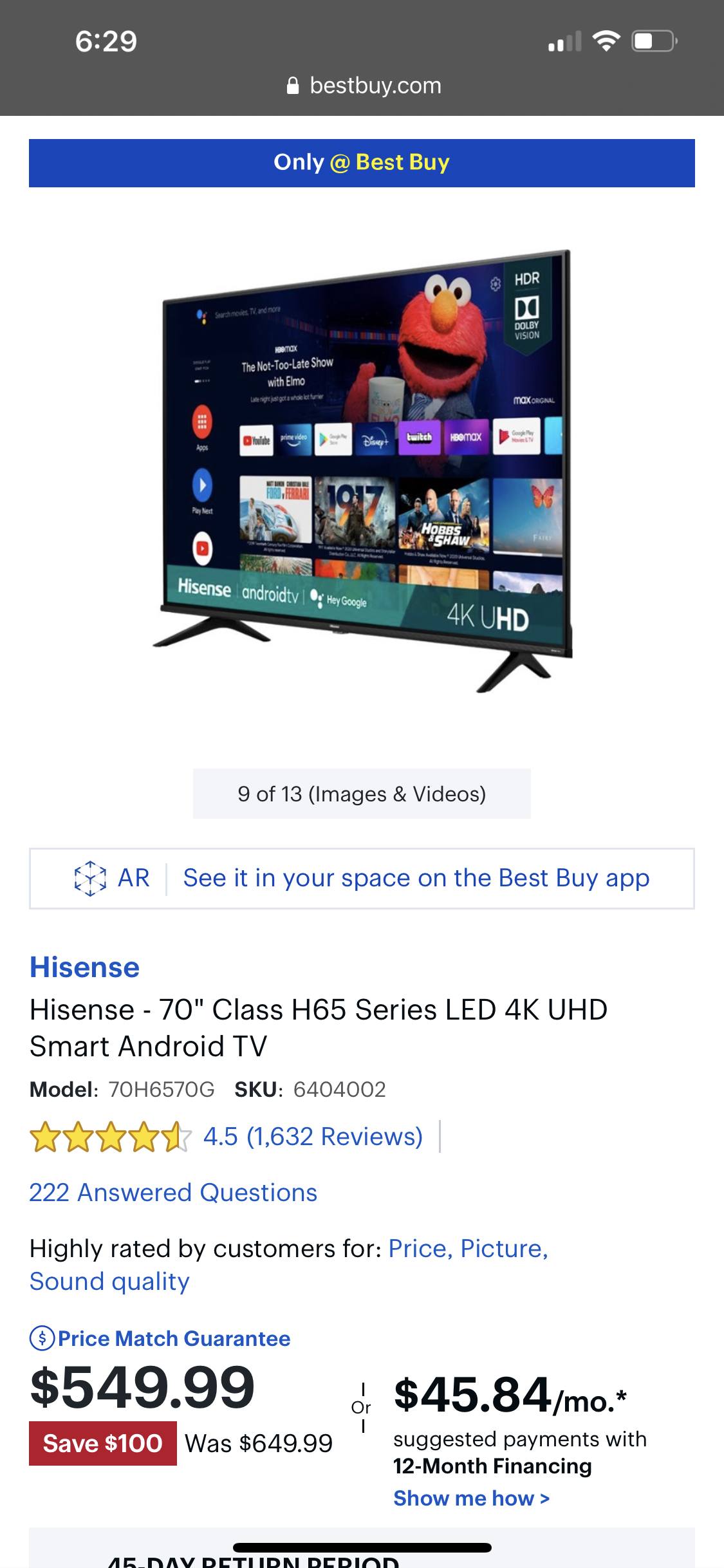Tap the Picture rating link

coord(504,1249)
